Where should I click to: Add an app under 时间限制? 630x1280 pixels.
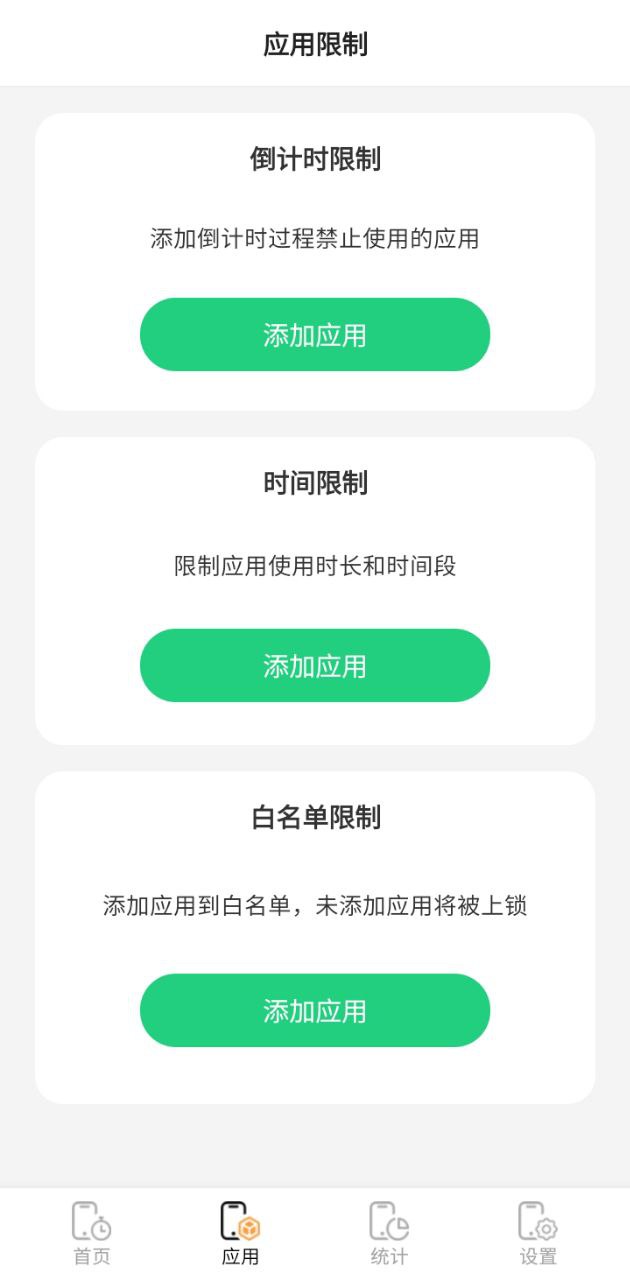tap(315, 665)
